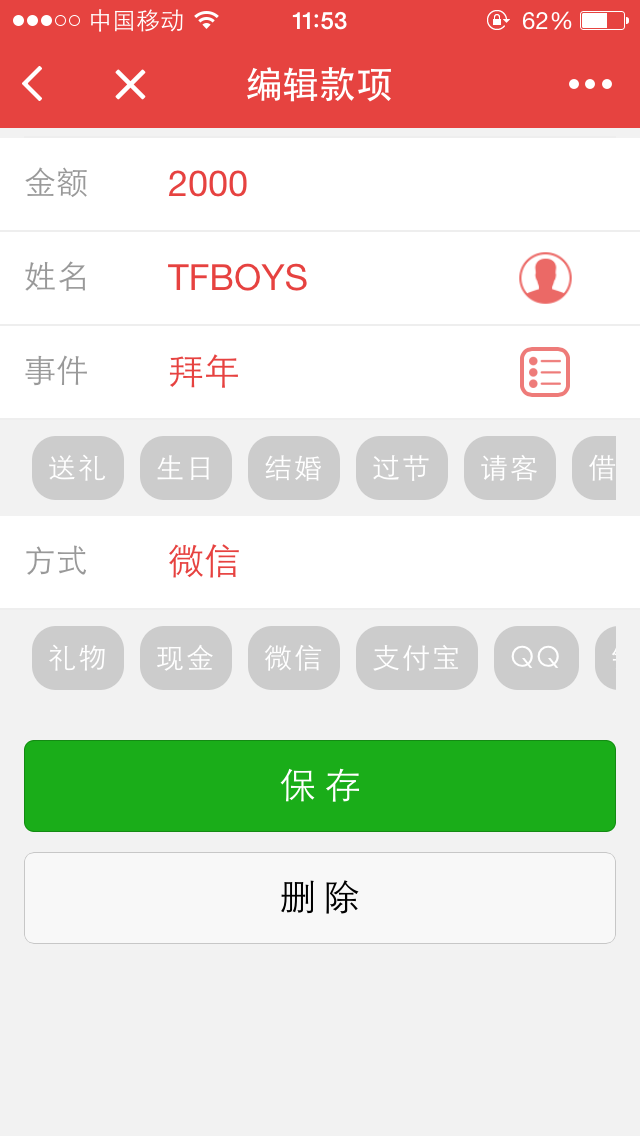This screenshot has height=1136, width=640.
Task: Delete this record with 删除 button
Action: 320,898
